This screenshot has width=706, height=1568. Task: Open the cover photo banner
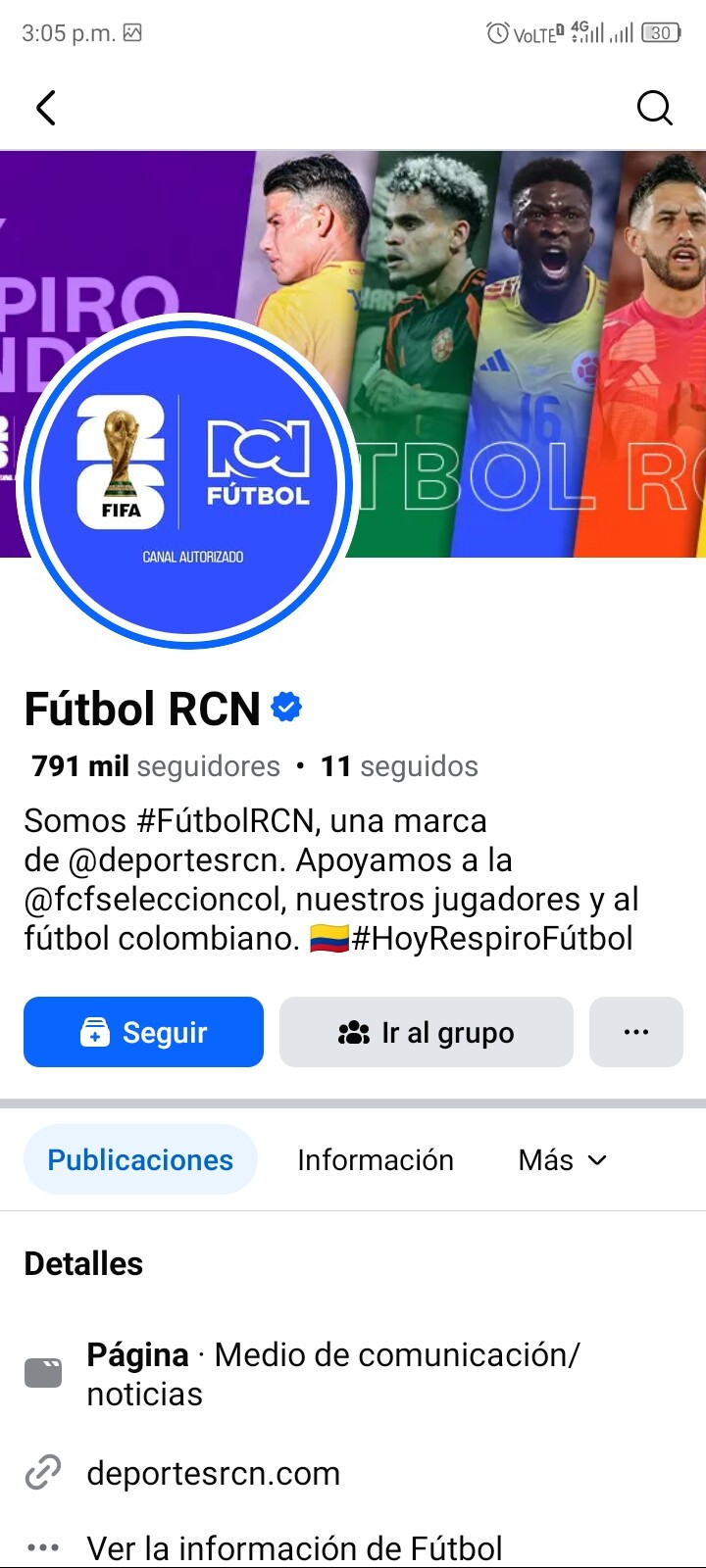529,294
